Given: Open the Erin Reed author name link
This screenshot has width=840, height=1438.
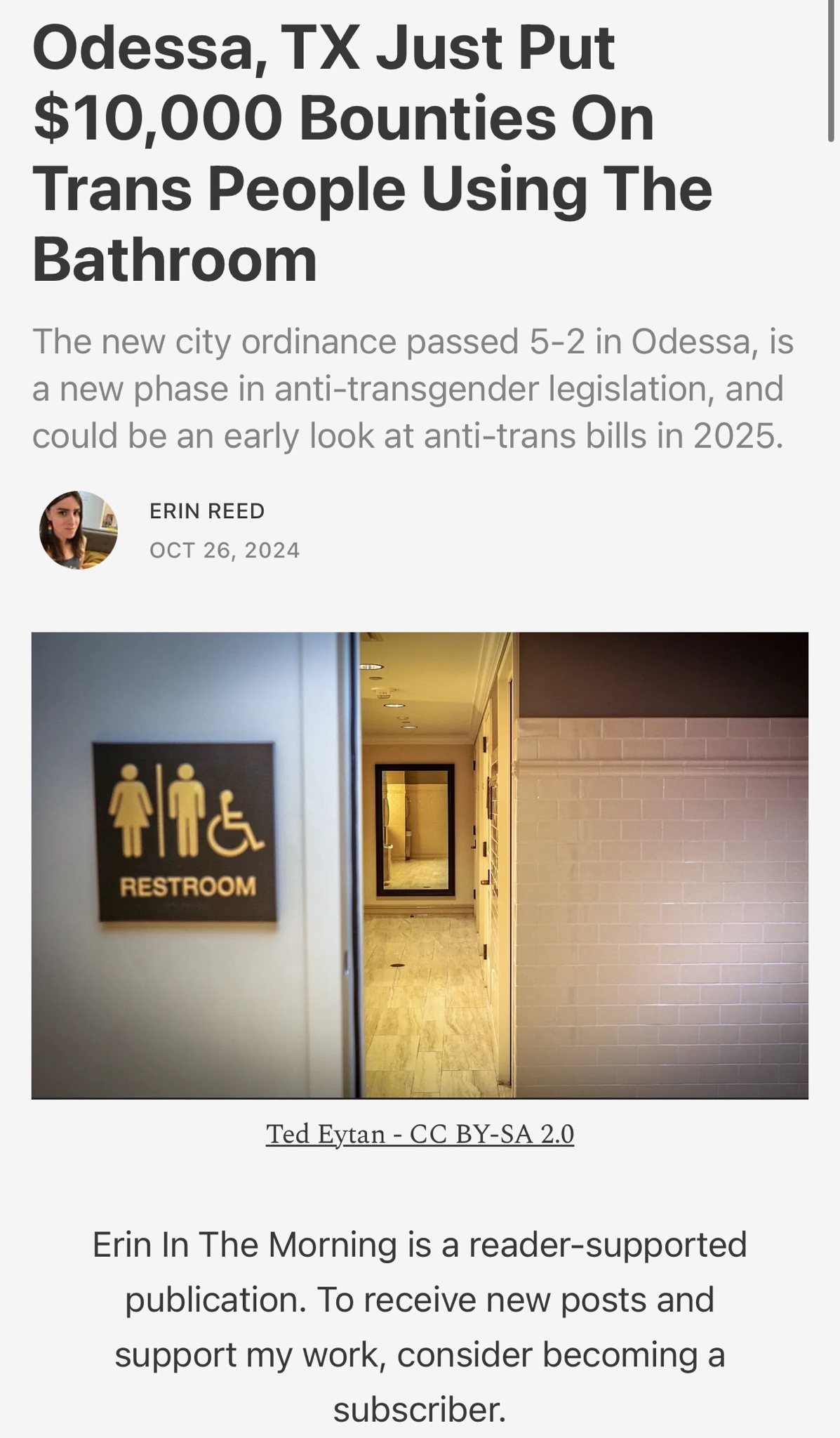Looking at the screenshot, I should (x=207, y=511).
